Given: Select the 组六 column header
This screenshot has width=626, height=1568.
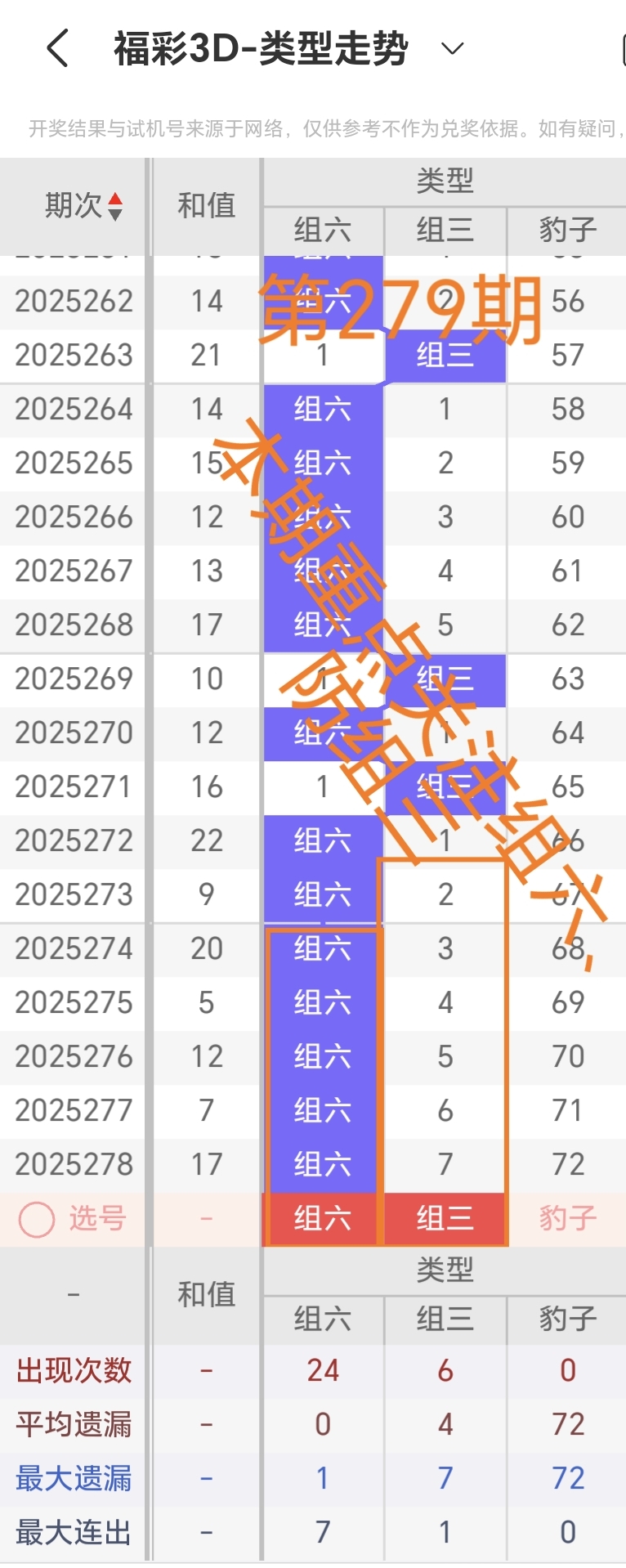Looking at the screenshot, I should (x=321, y=231).
